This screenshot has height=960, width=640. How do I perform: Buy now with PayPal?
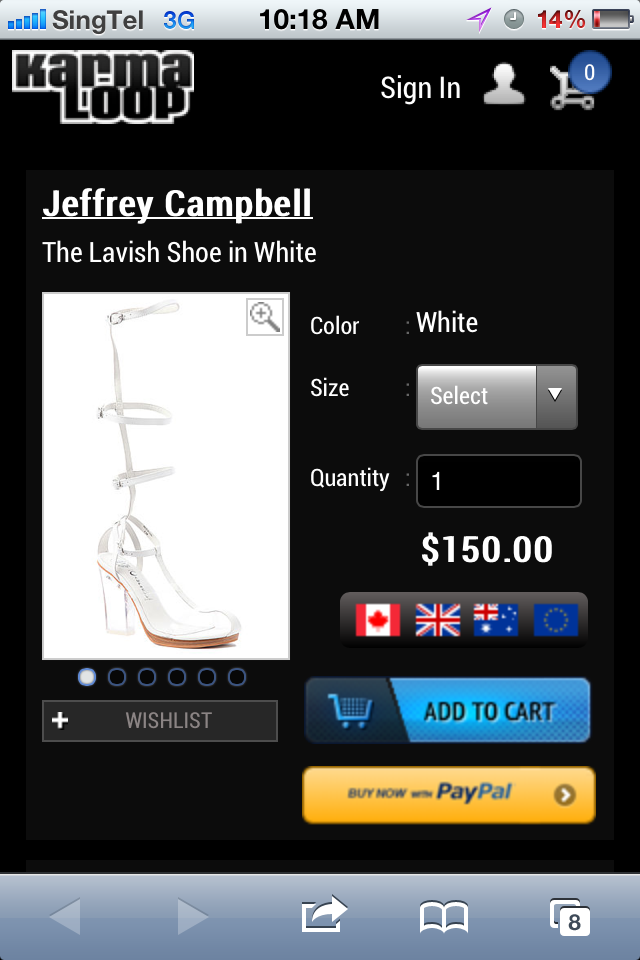[x=449, y=794]
